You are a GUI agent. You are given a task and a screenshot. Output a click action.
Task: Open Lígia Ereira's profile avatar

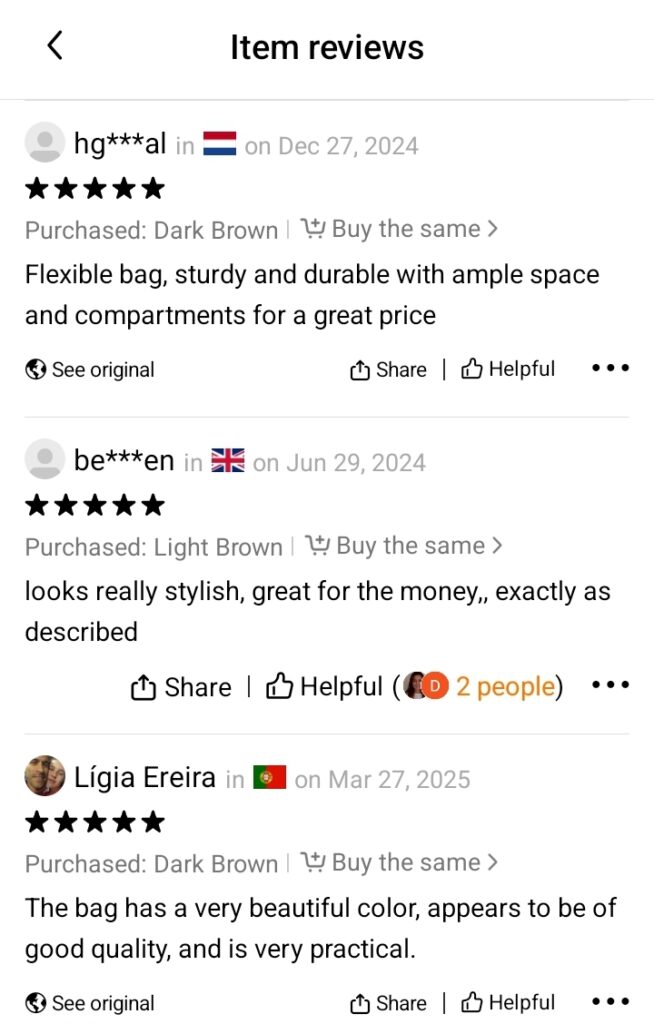pos(44,776)
